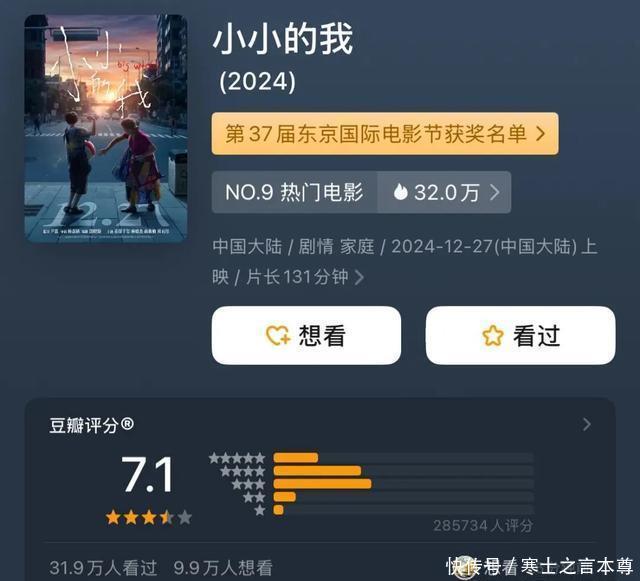This screenshot has width=640, height=581.
Task: Mark the movie as 想看
Action: pyautogui.click(x=306, y=336)
